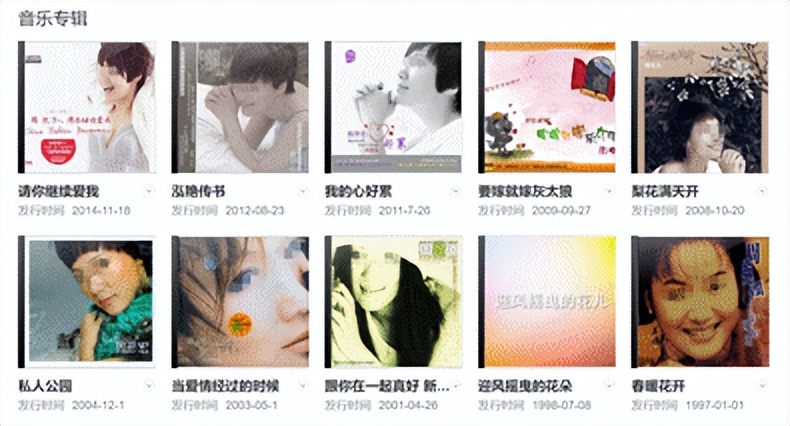Open the album 要嫁就嫁灰太狼
790x426 pixels.
tap(547, 107)
